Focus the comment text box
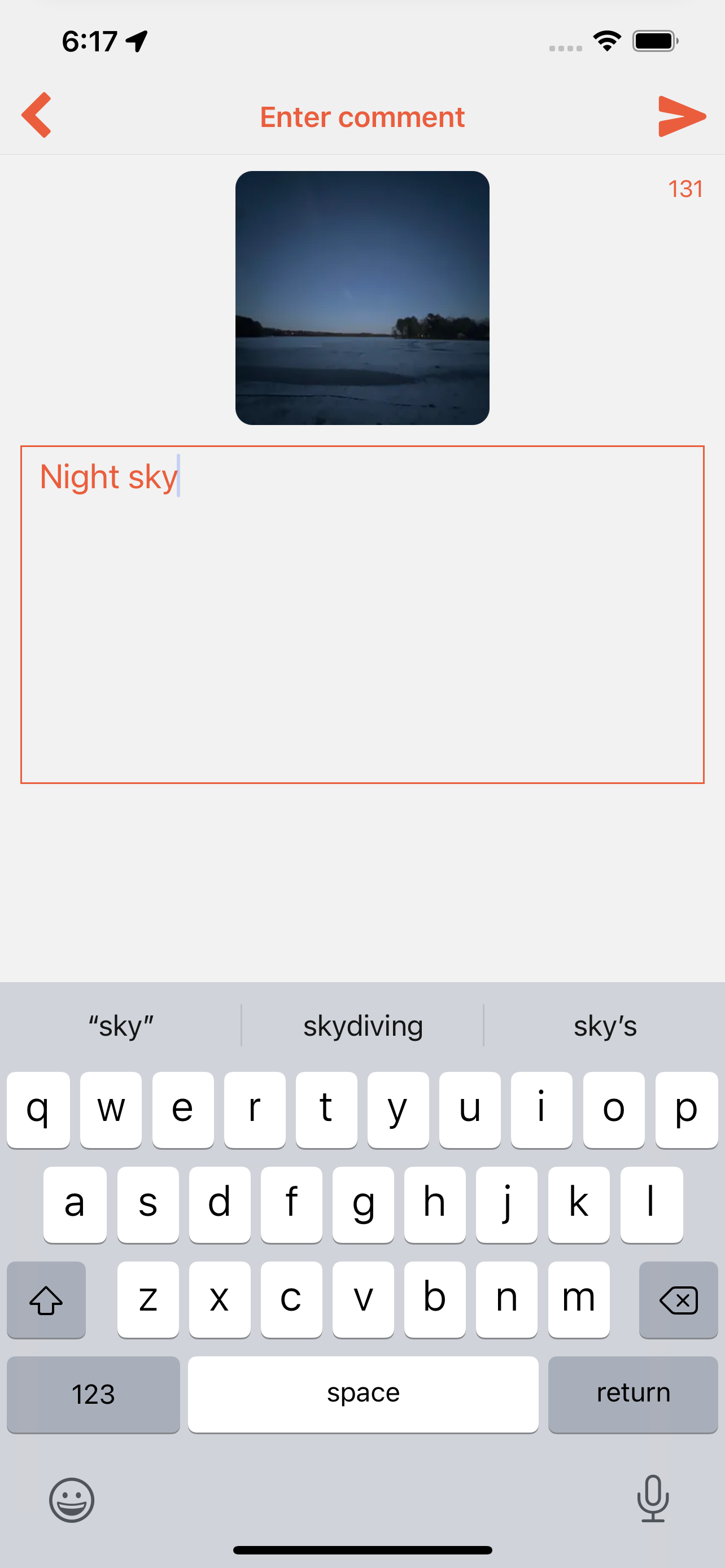This screenshot has width=725, height=1568. 362,615
